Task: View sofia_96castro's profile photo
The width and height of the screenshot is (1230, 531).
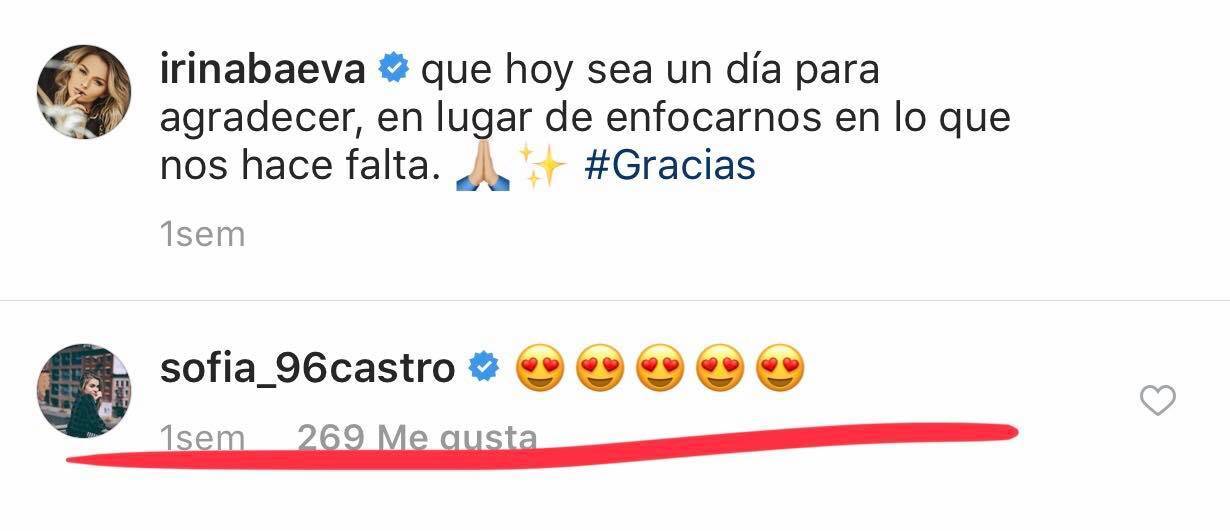Action: (84, 390)
